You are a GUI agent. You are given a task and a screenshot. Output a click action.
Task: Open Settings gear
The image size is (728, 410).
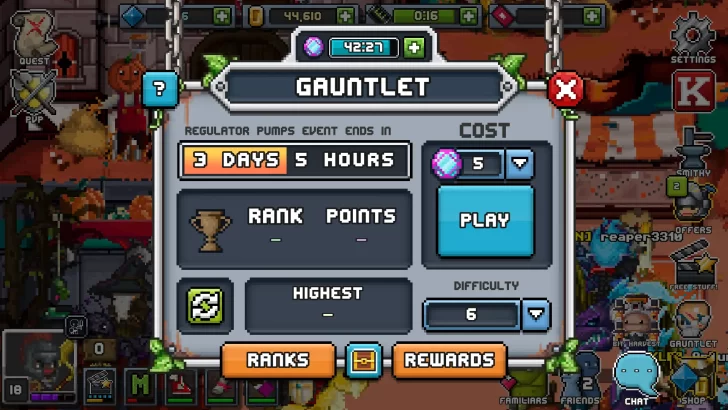pos(692,40)
